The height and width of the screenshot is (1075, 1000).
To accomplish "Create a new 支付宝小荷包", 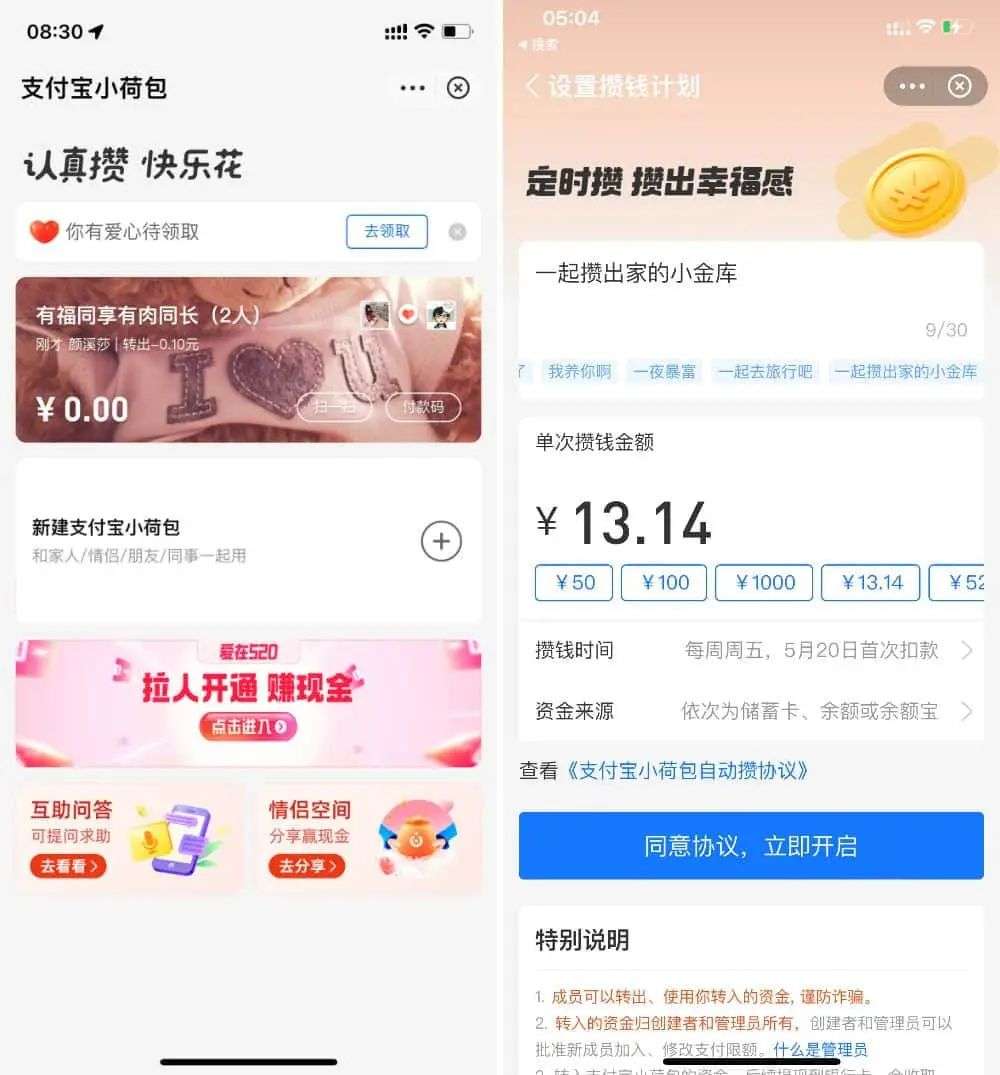I will coord(441,541).
